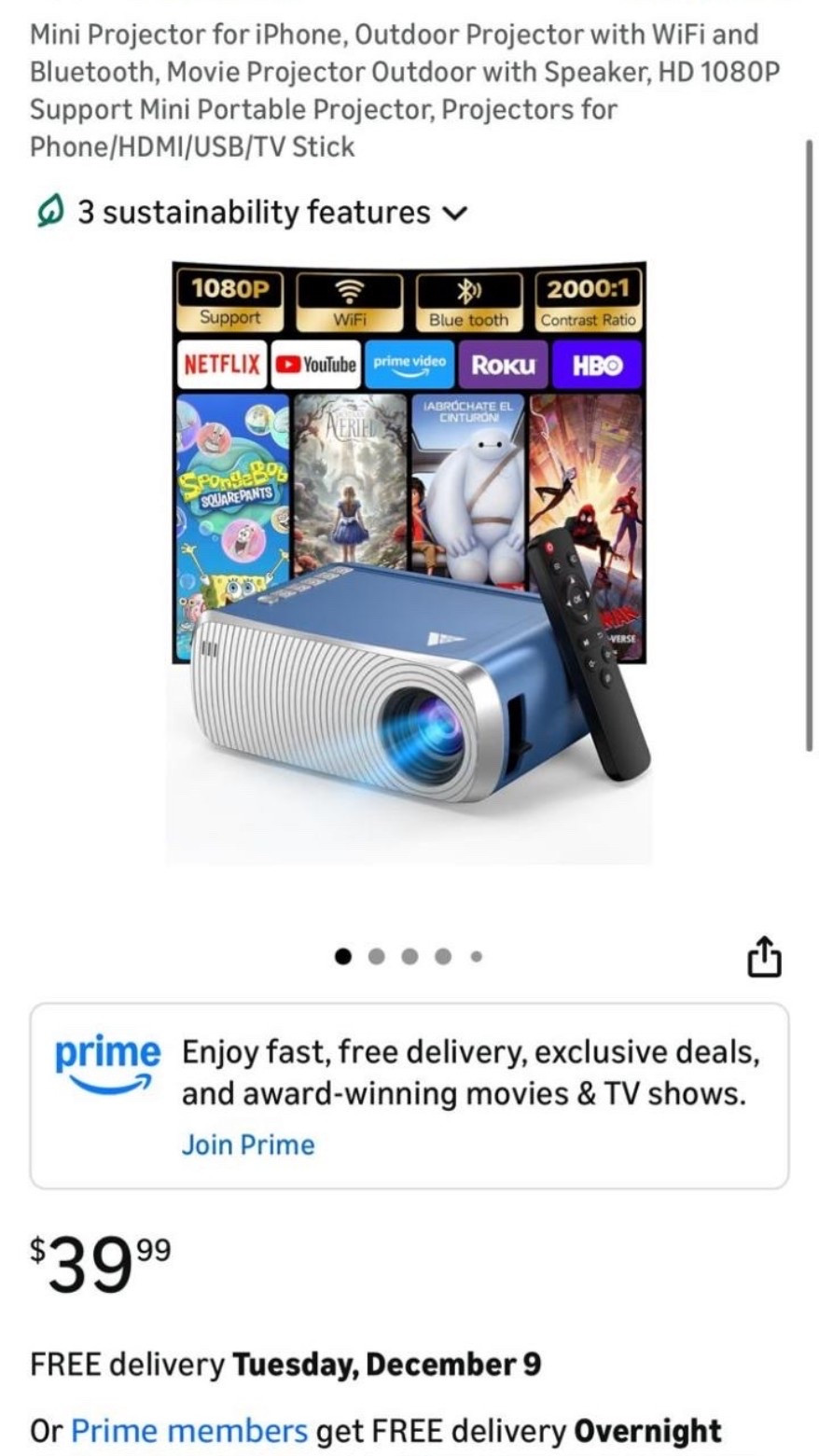Select the last carousel dot

(x=477, y=955)
